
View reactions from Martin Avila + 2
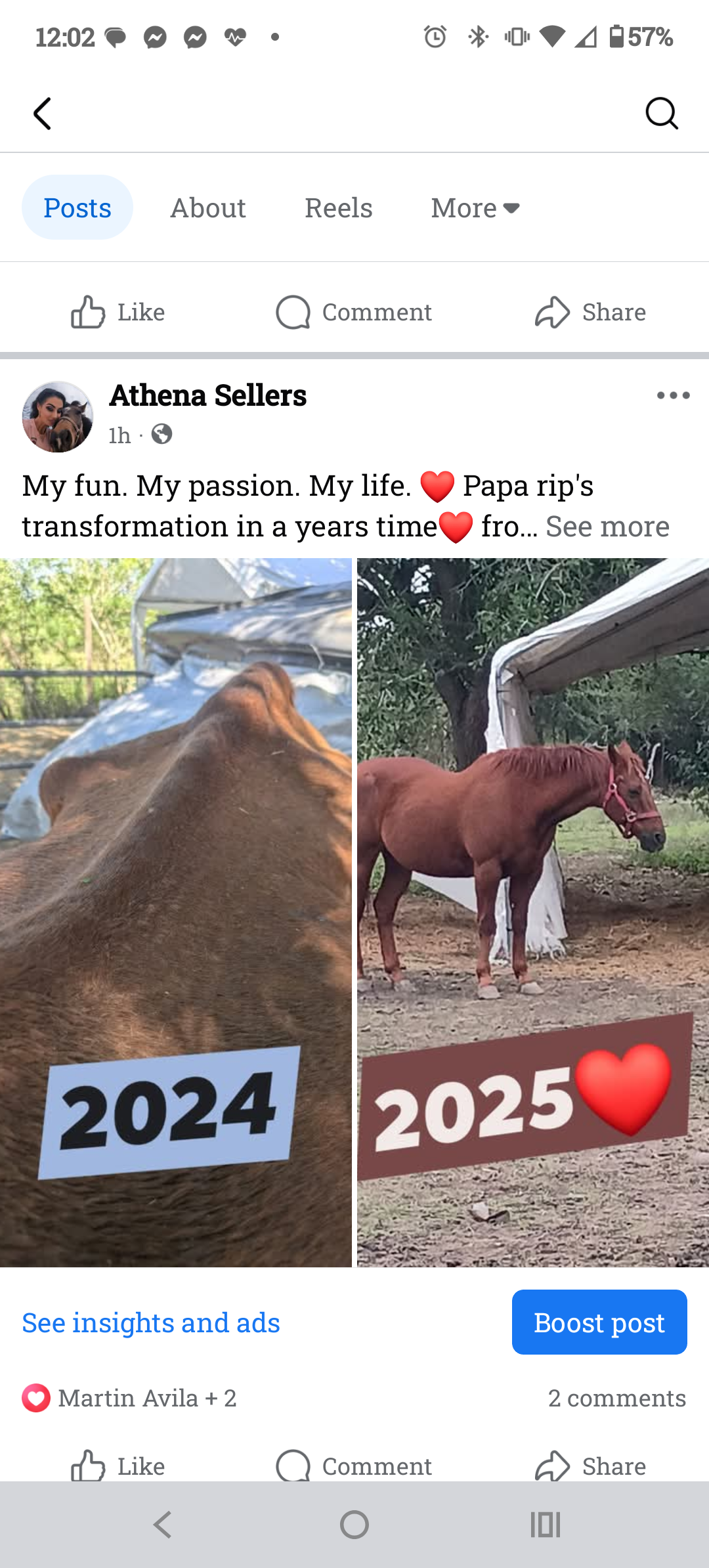(130, 1398)
